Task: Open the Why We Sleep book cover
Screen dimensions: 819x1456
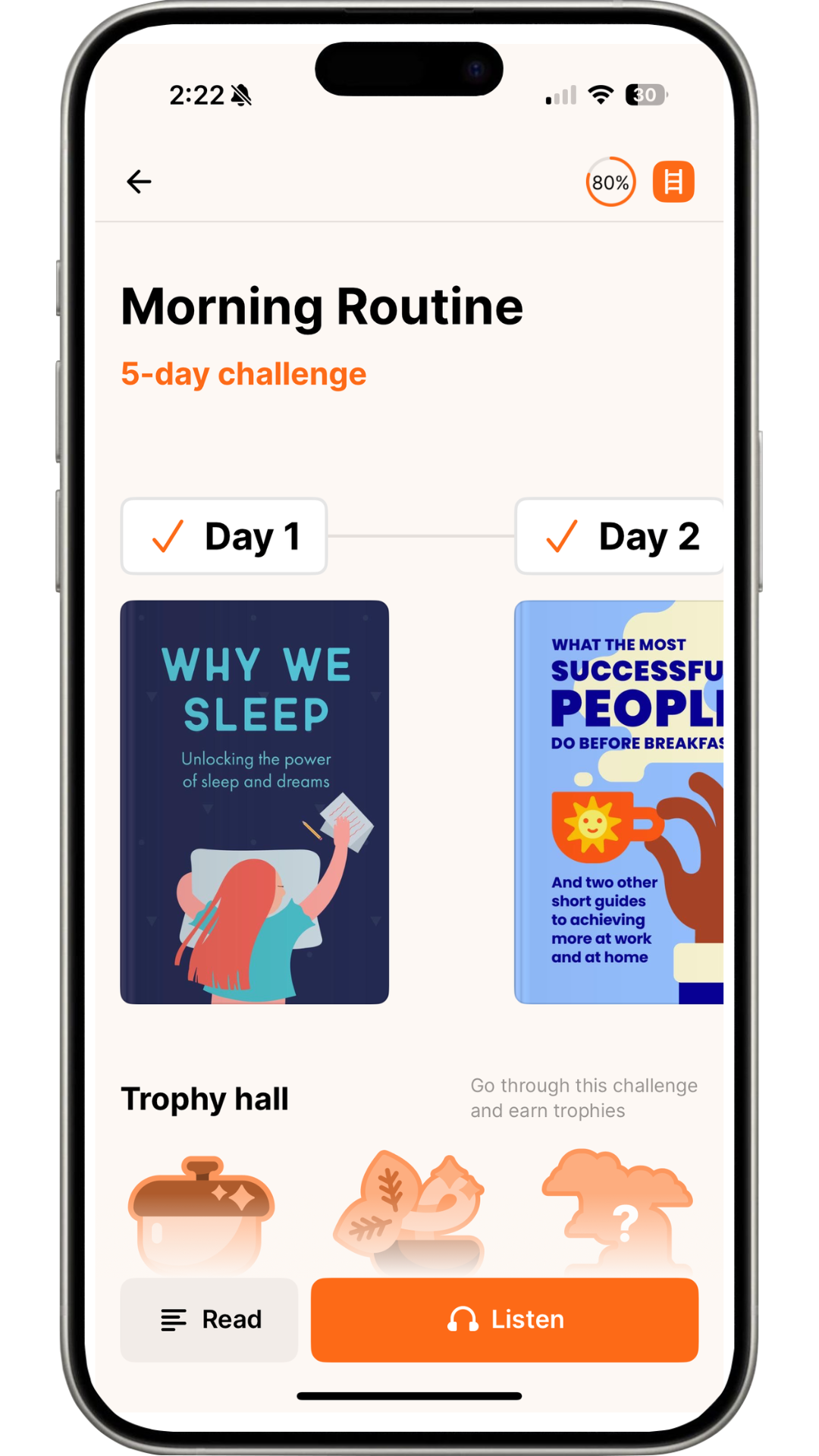Action: click(x=255, y=802)
